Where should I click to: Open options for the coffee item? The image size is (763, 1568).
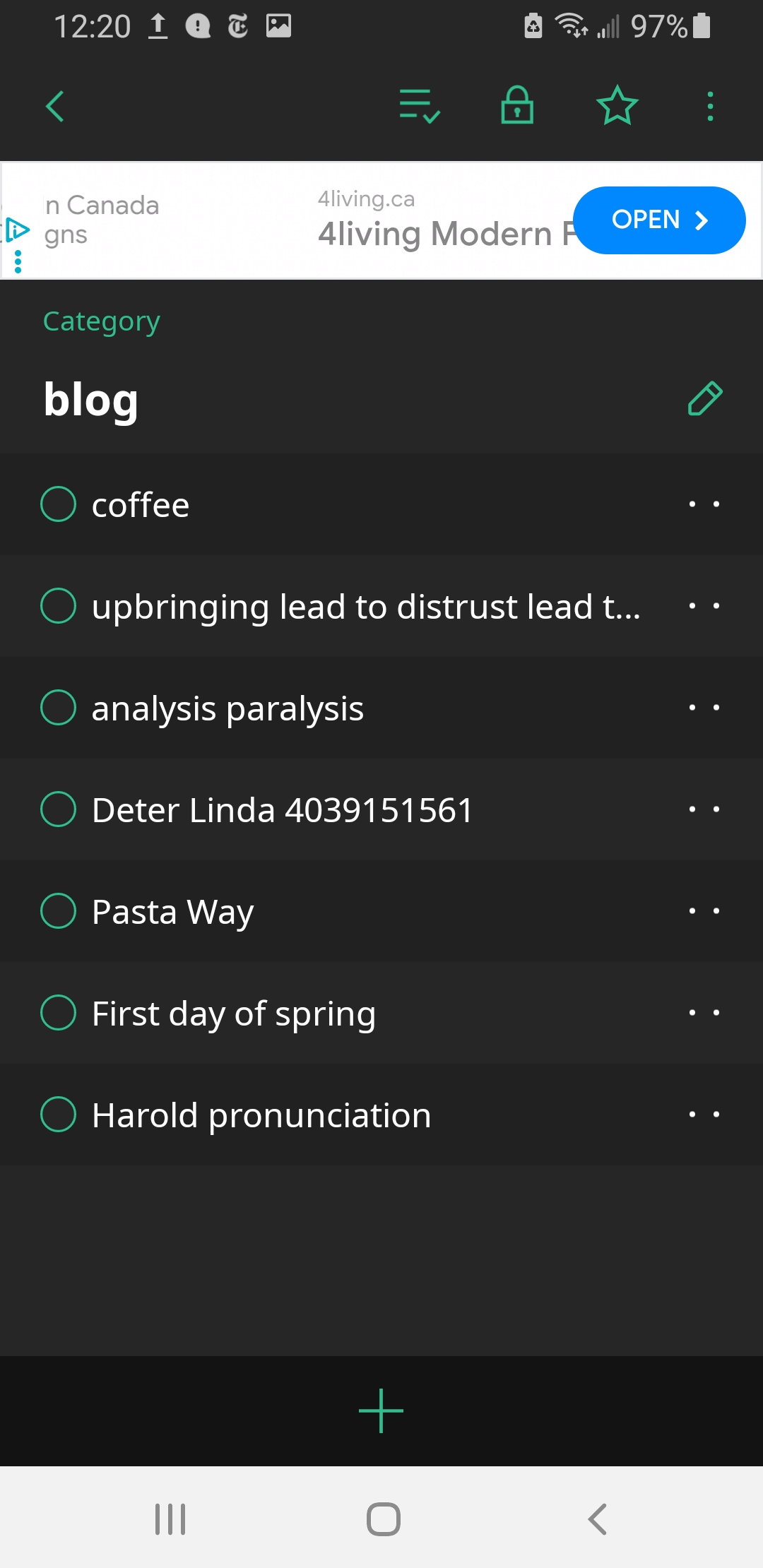pyautogui.click(x=704, y=504)
